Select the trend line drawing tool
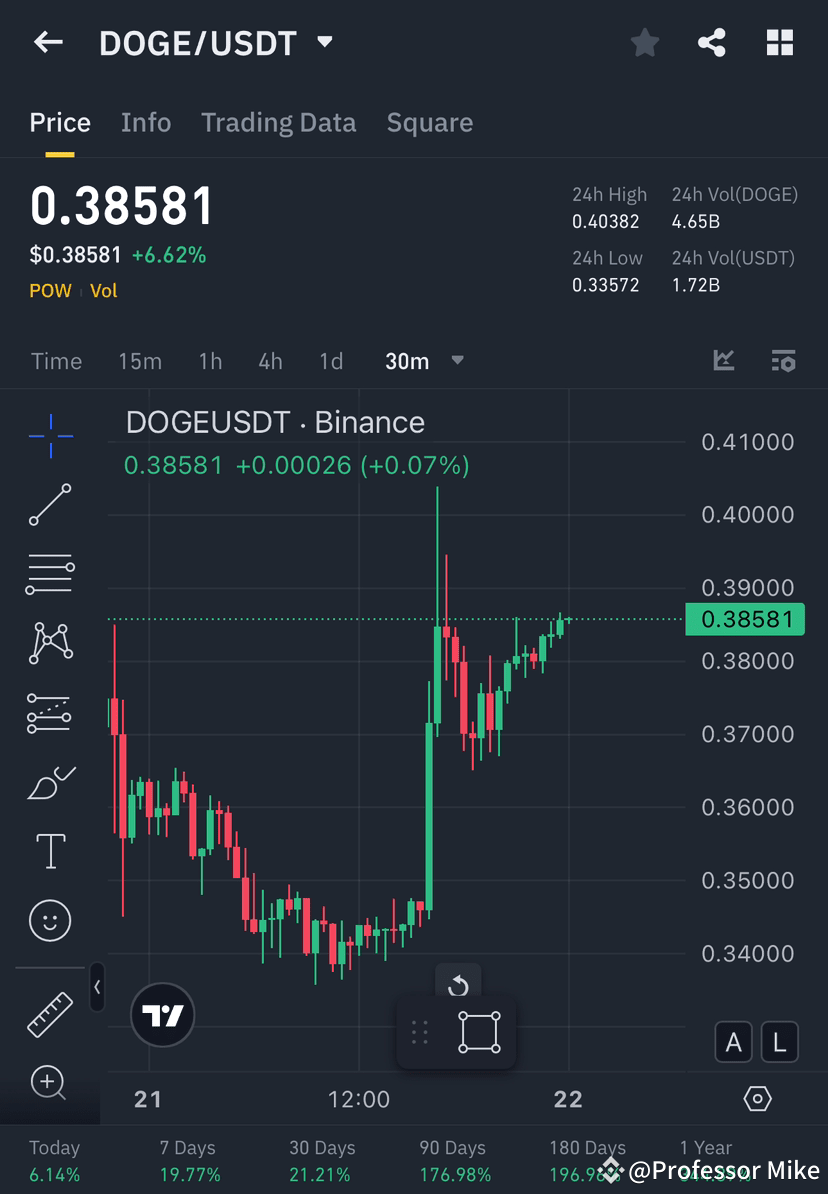This screenshot has width=828, height=1194. coord(50,505)
